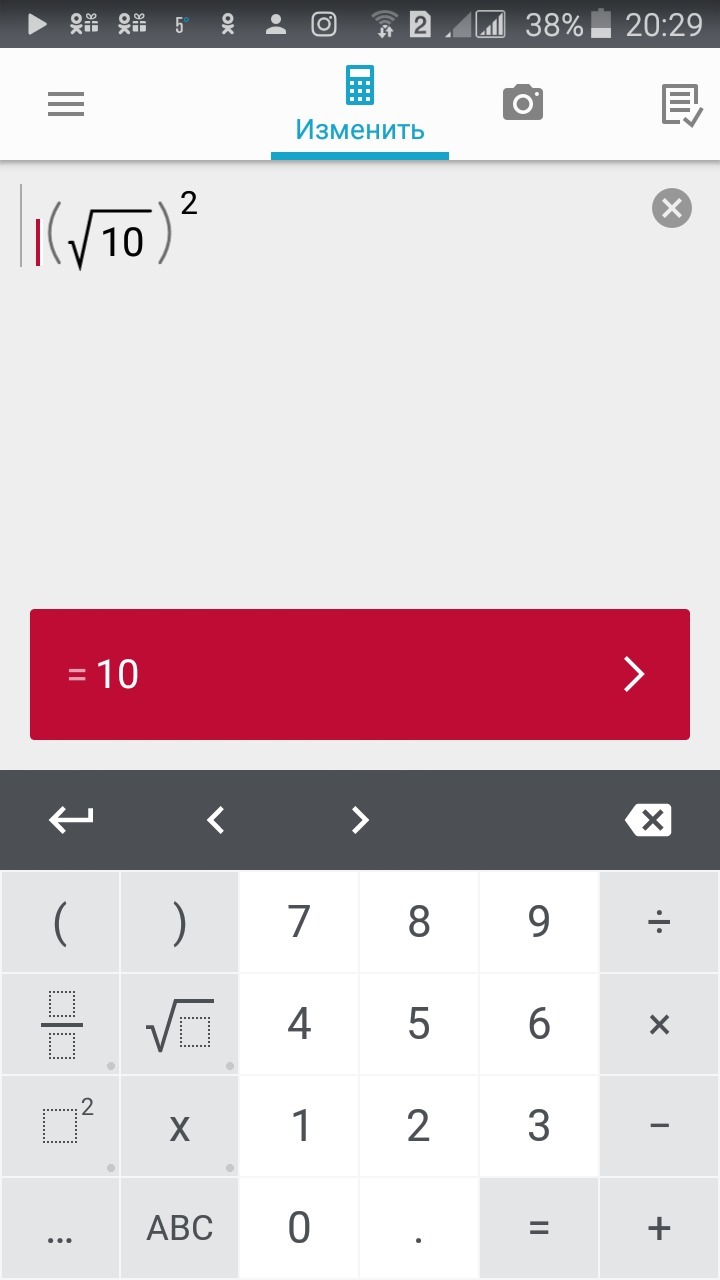Insert the squared exponent template
The image size is (720, 1280).
(x=60, y=1126)
